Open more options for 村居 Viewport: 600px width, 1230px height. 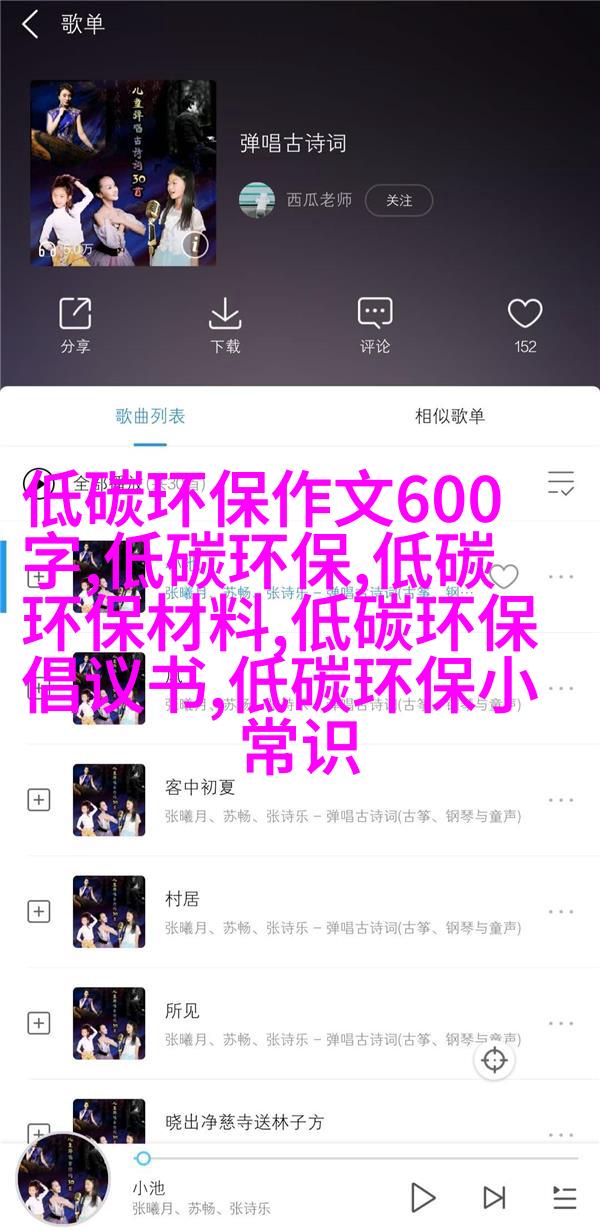(560, 912)
